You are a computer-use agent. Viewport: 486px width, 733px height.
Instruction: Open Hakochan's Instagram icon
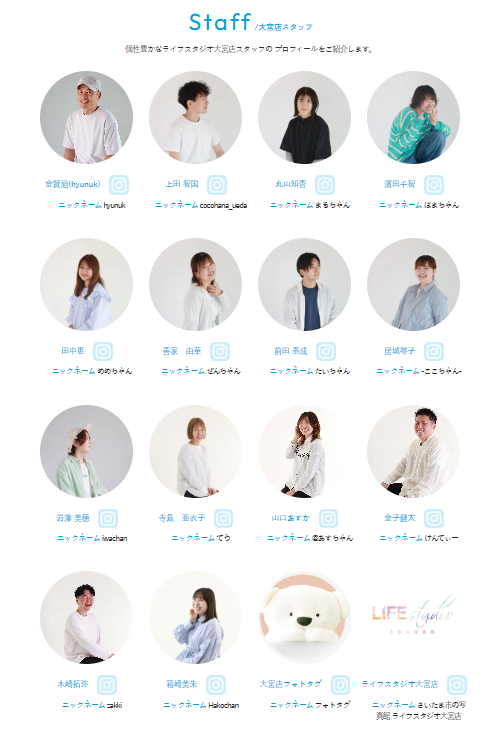pos(216,685)
